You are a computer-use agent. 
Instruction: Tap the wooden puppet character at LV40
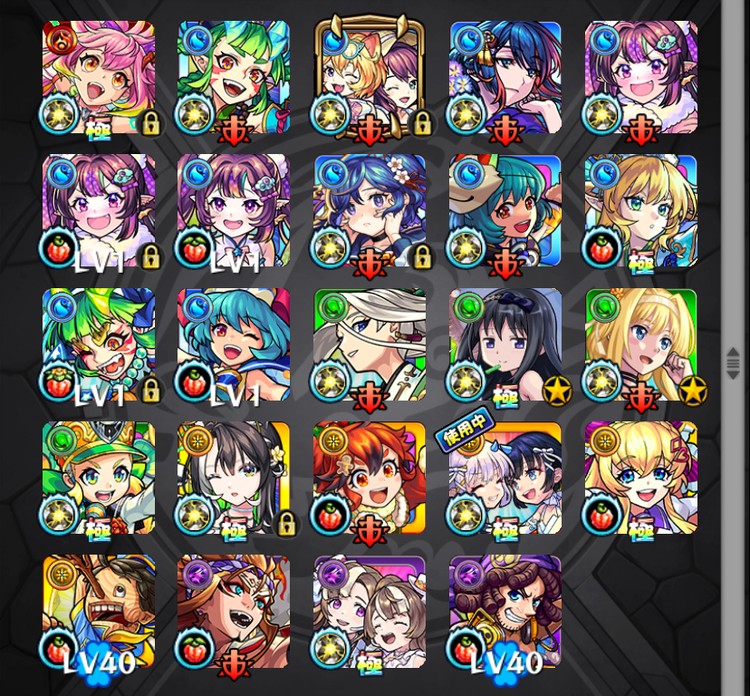99,611
